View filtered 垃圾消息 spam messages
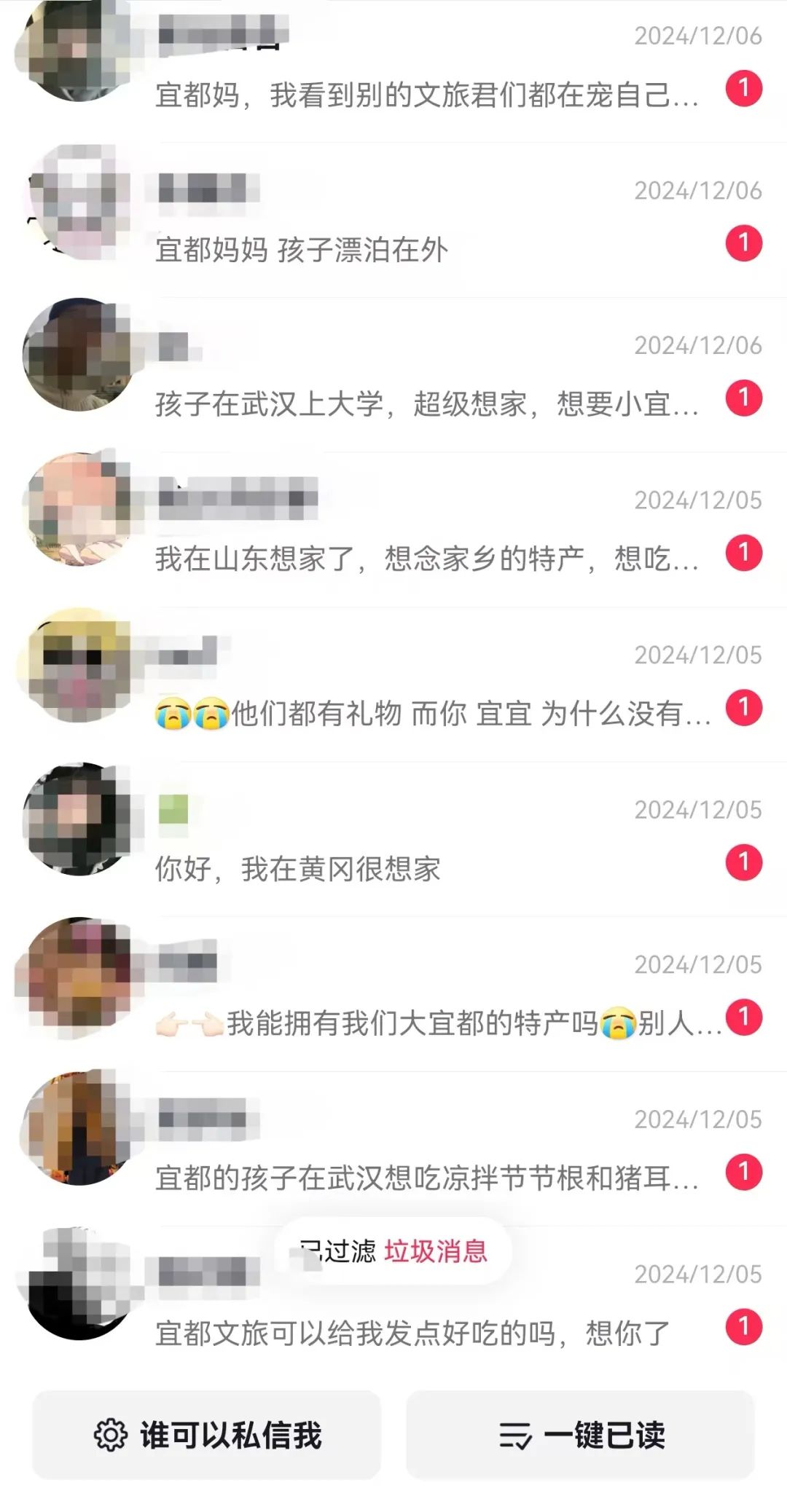 [x=435, y=1251]
